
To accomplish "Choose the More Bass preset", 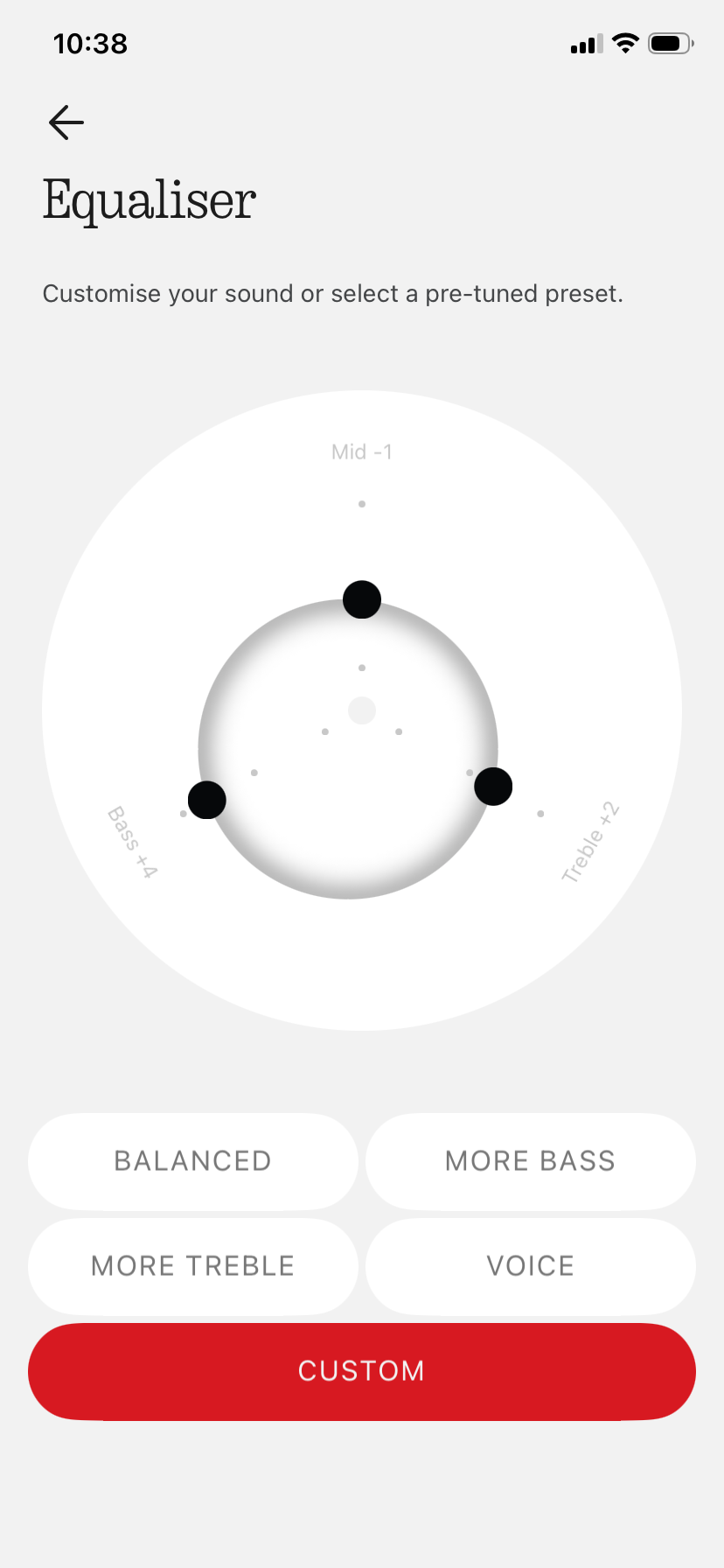I will point(530,1161).
